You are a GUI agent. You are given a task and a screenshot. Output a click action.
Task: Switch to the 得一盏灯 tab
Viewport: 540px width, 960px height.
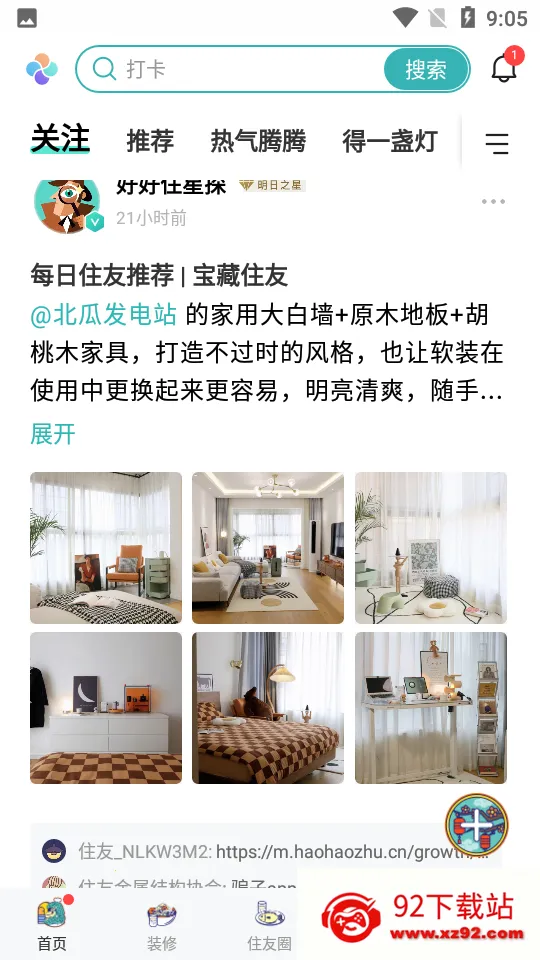389,141
